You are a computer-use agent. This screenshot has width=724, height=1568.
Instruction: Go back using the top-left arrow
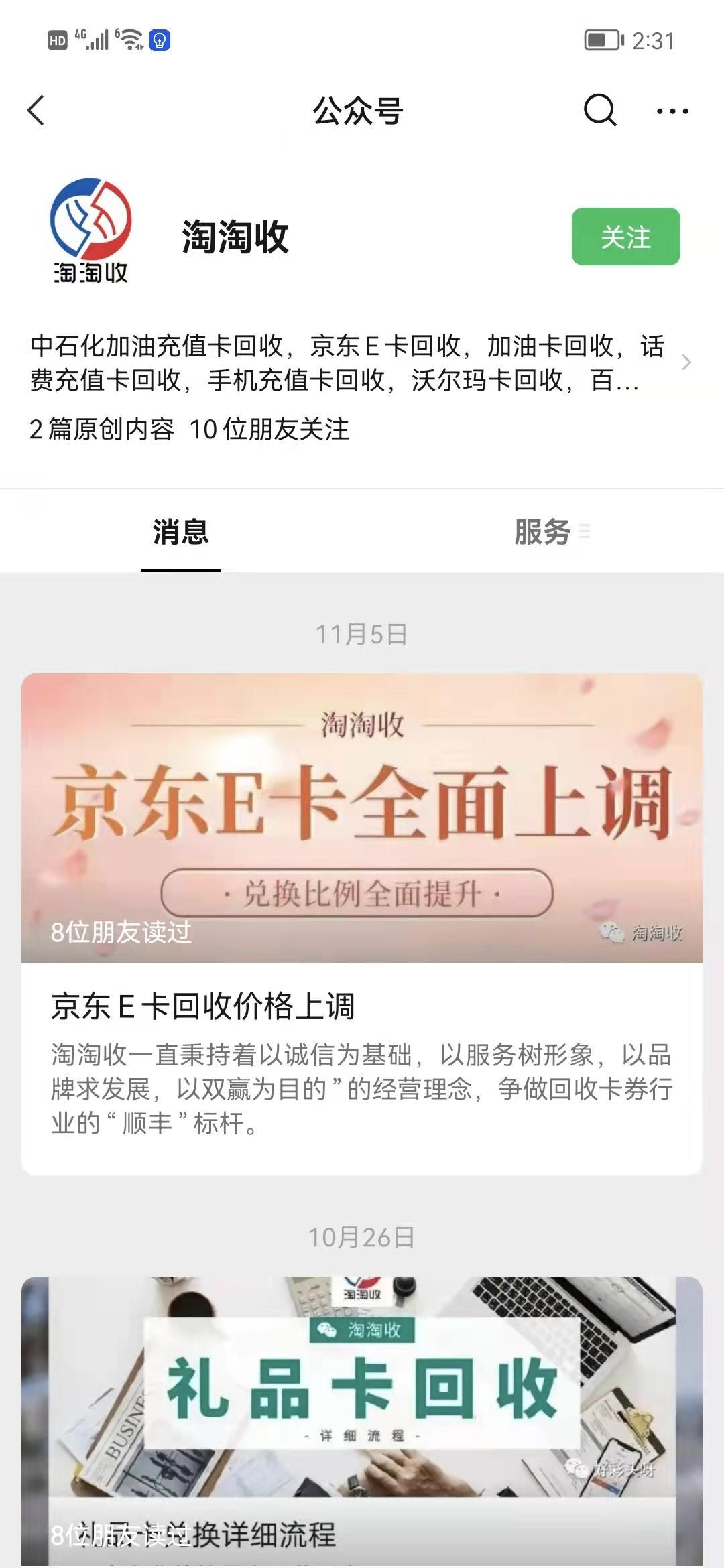click(36, 111)
